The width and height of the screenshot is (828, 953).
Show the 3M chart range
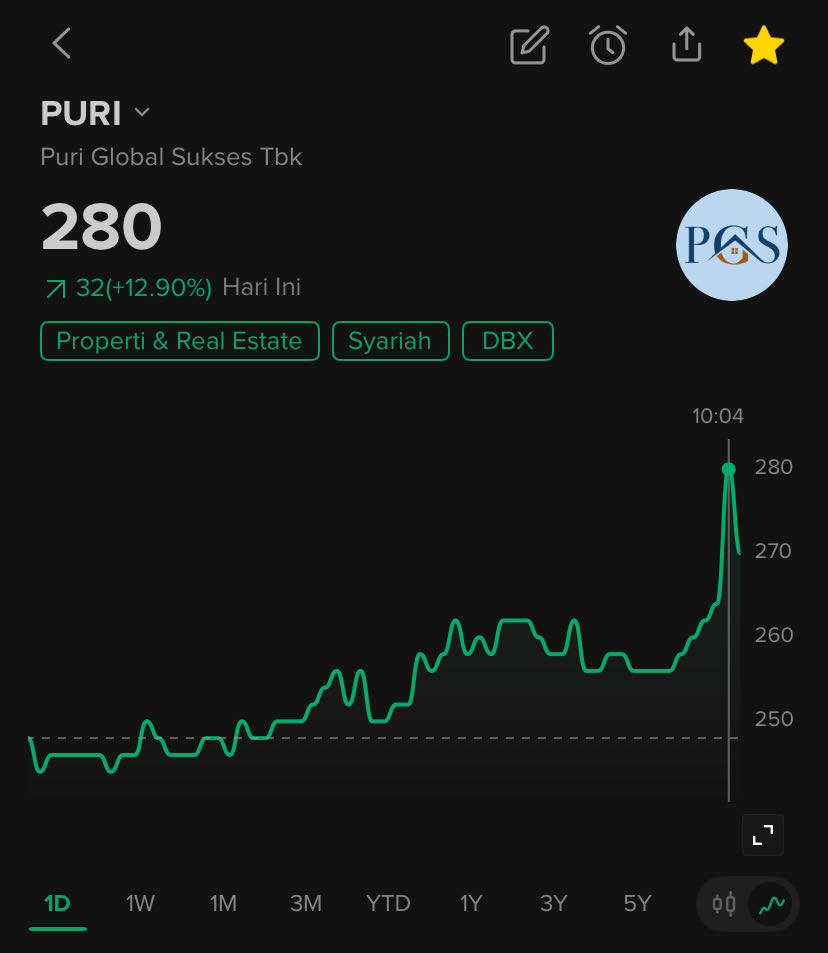pos(306,904)
